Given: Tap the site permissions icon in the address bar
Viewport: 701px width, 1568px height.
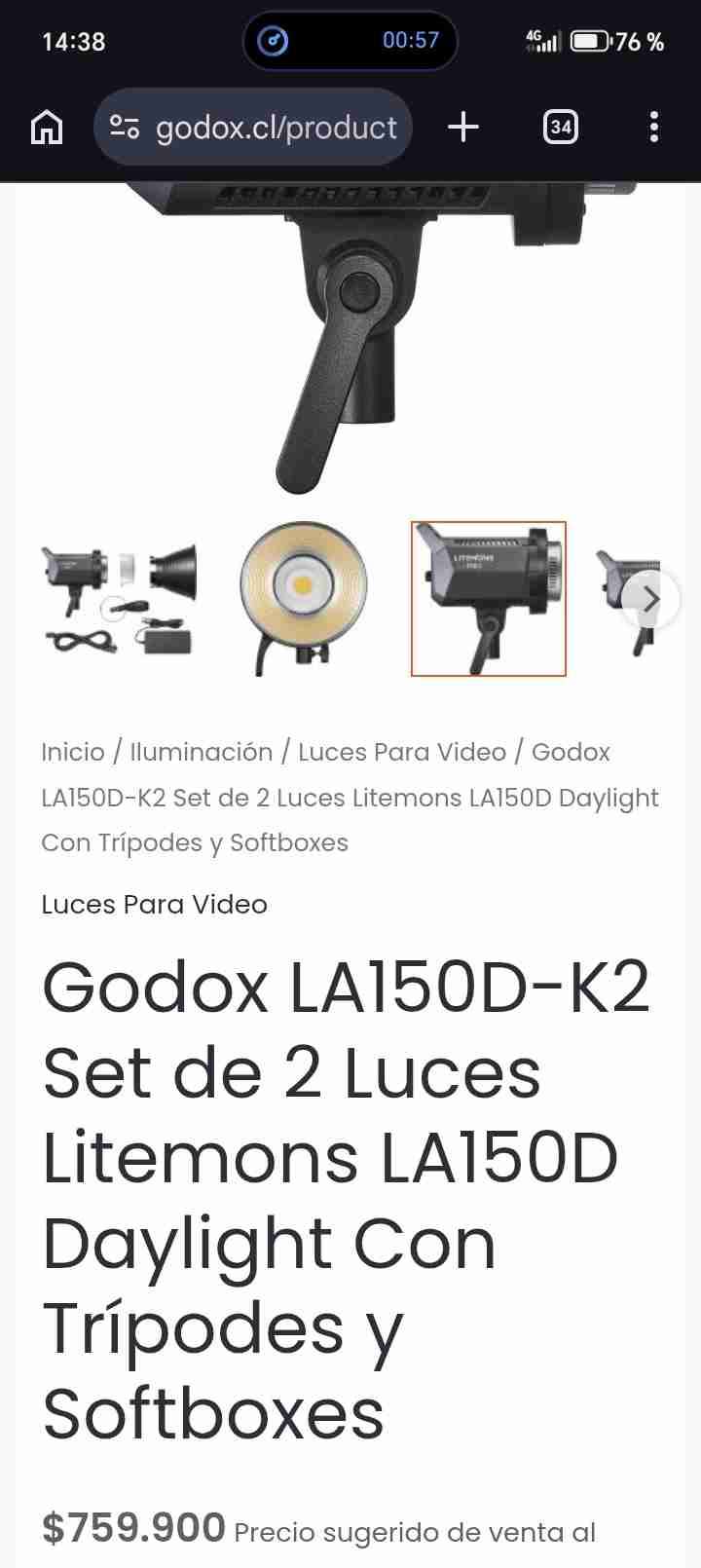Looking at the screenshot, I should (125, 127).
